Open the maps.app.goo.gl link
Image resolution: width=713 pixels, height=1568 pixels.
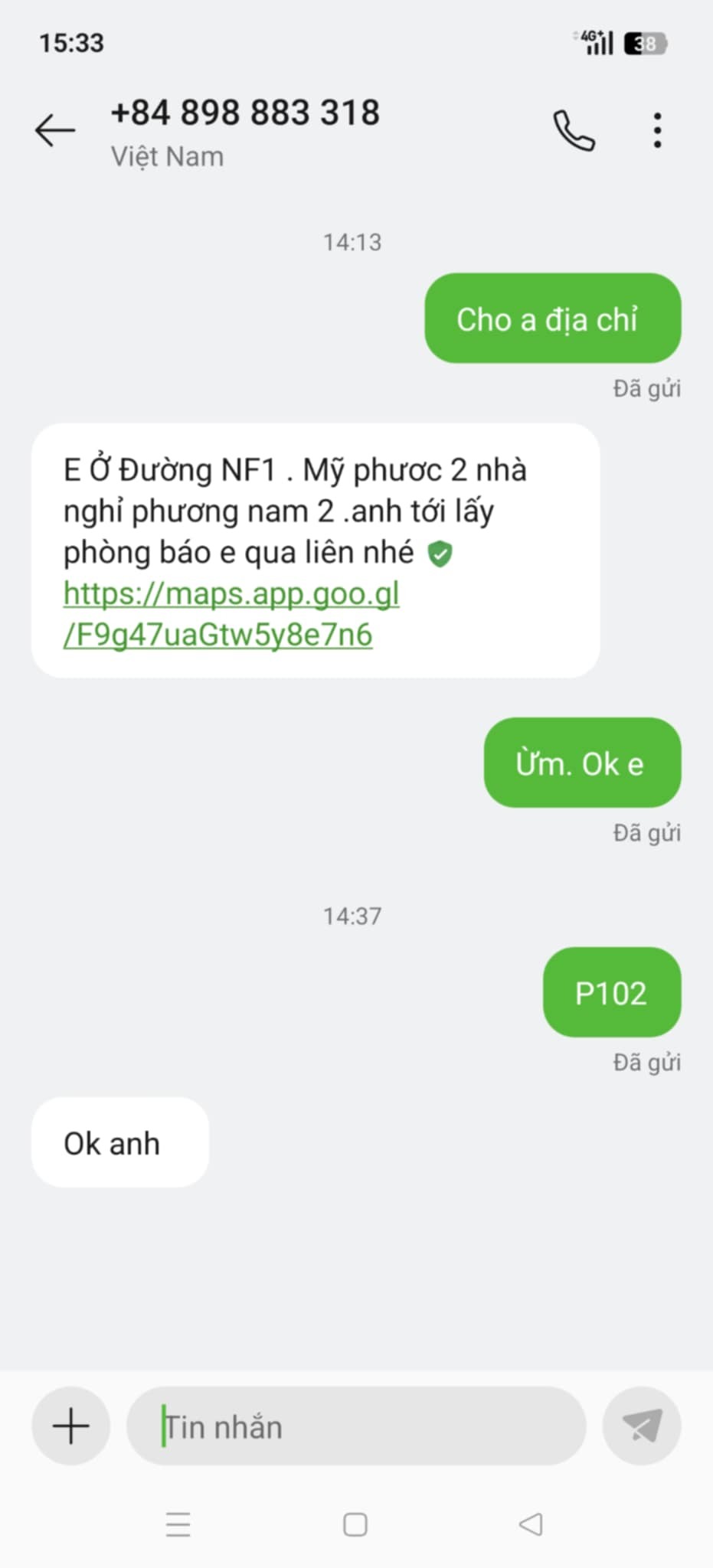coord(231,614)
